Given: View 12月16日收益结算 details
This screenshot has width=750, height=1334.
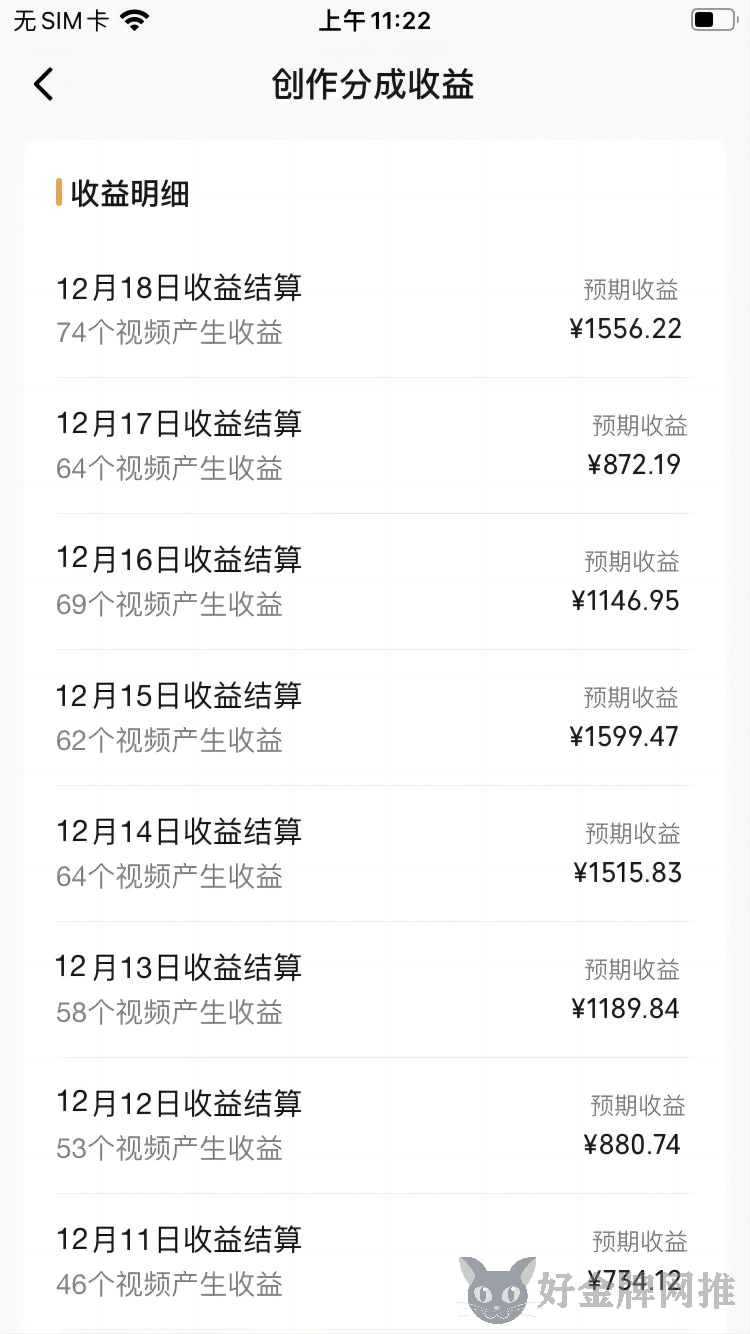Looking at the screenshot, I should coord(374,582).
